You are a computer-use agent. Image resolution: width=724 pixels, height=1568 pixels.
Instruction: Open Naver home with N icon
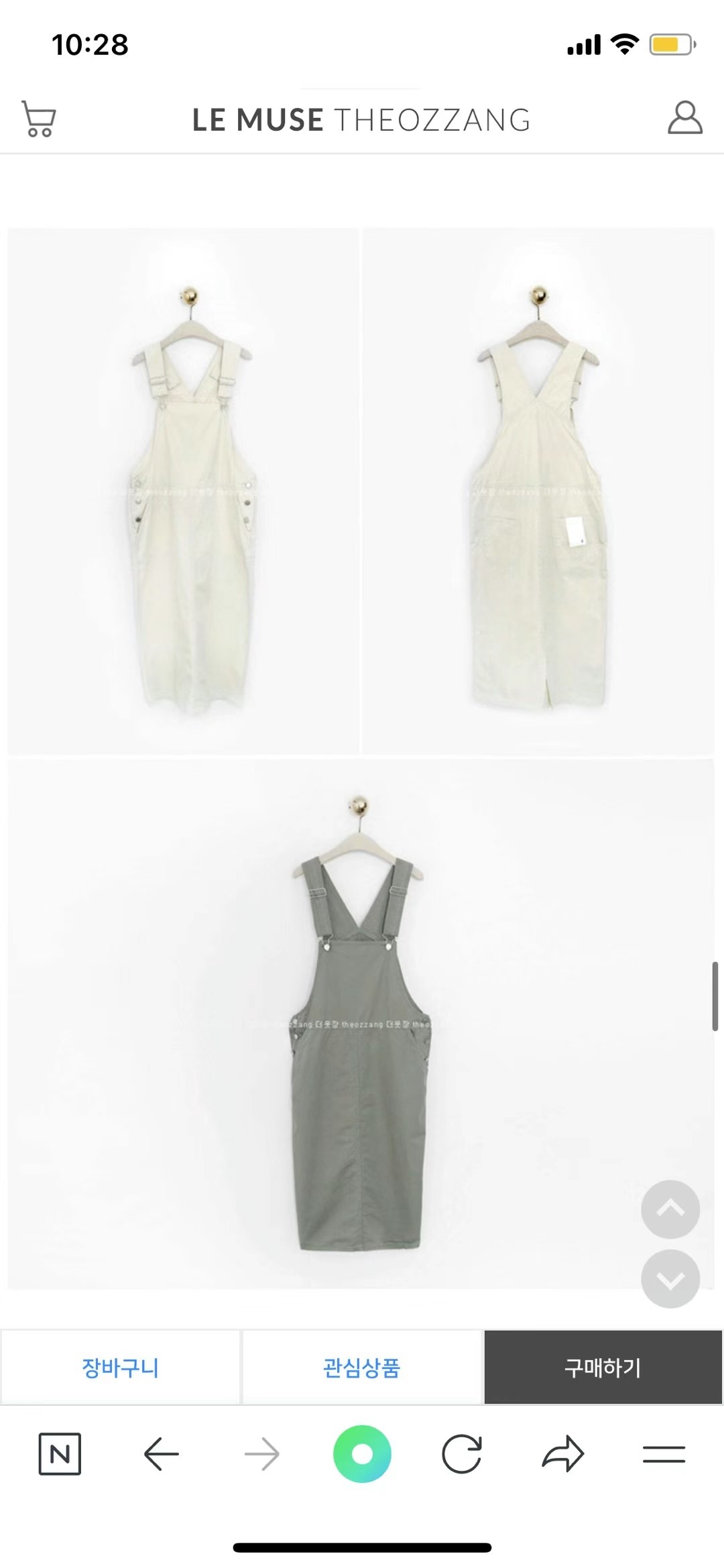[x=60, y=1454]
